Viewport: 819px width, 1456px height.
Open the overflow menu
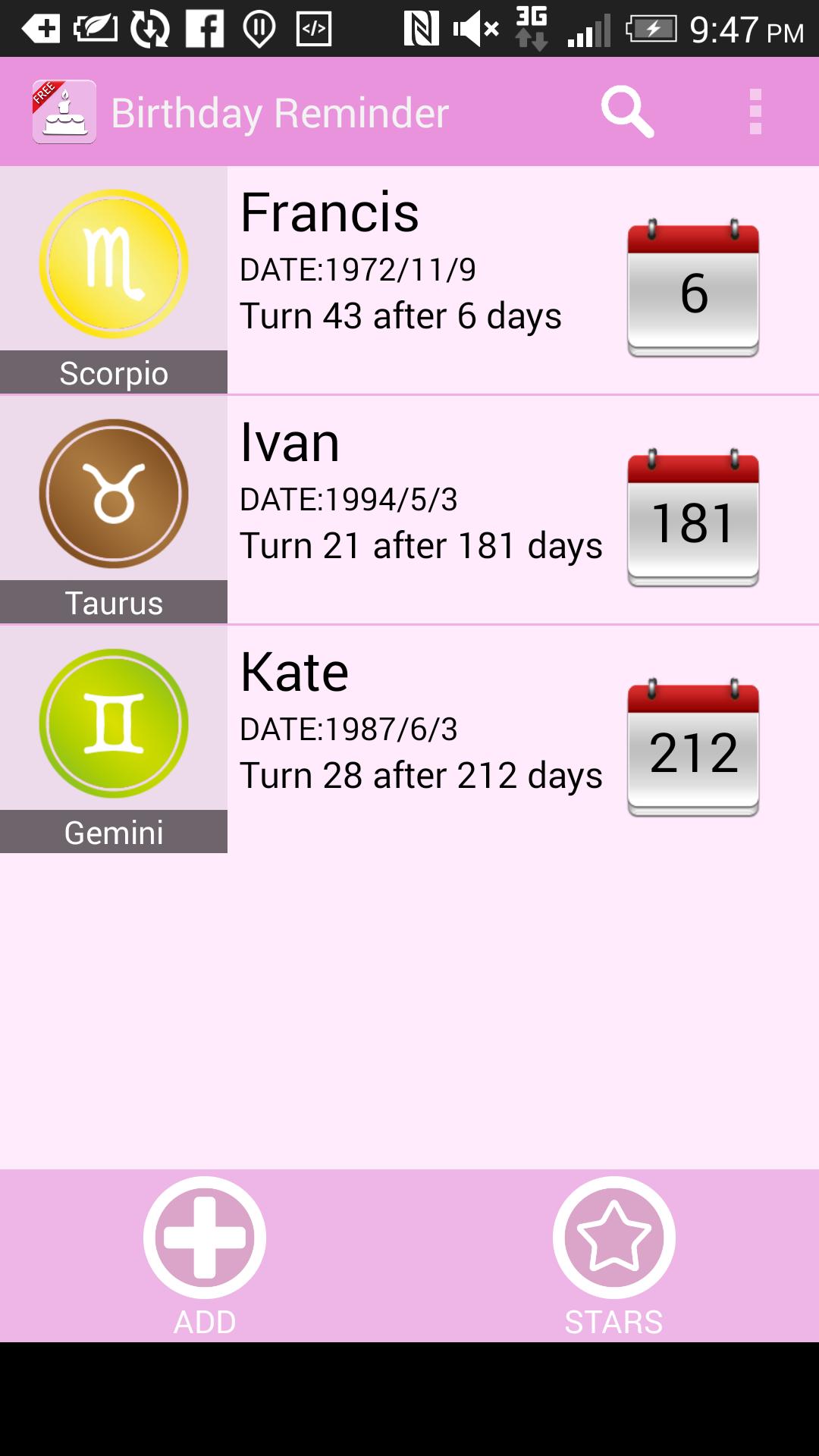click(x=755, y=112)
